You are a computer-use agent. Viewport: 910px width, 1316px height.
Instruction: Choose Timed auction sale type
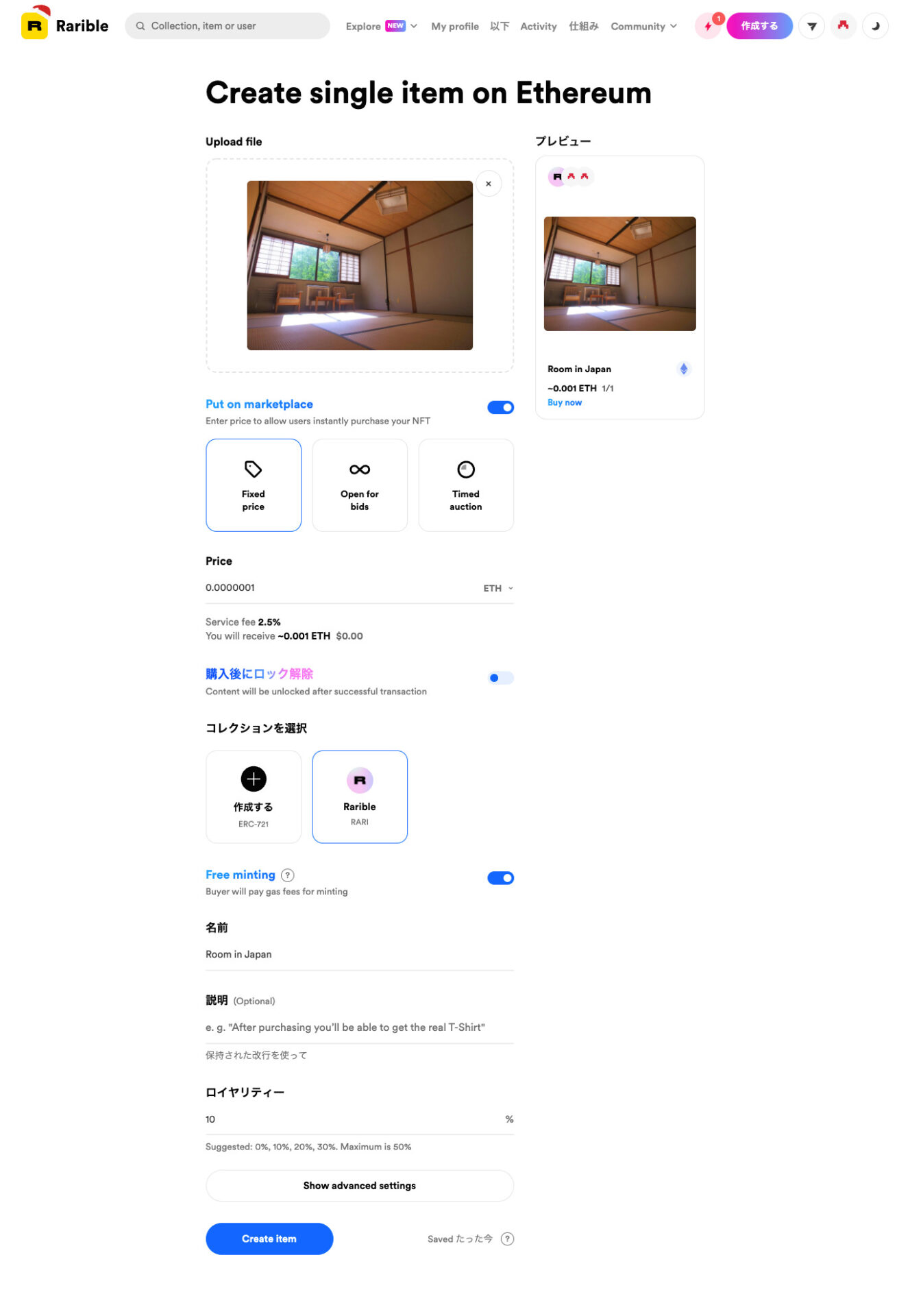click(x=465, y=485)
